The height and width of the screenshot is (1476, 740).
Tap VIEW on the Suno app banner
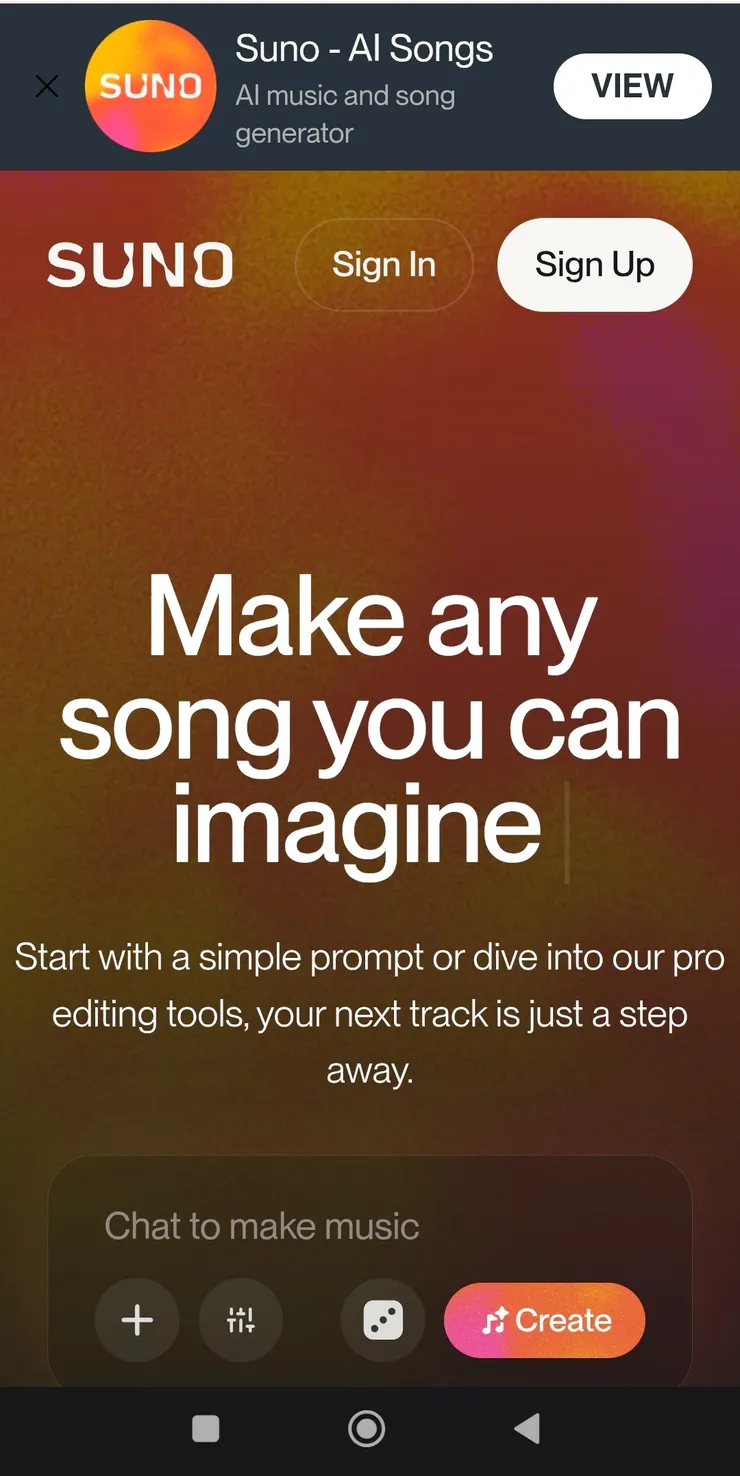632,87
